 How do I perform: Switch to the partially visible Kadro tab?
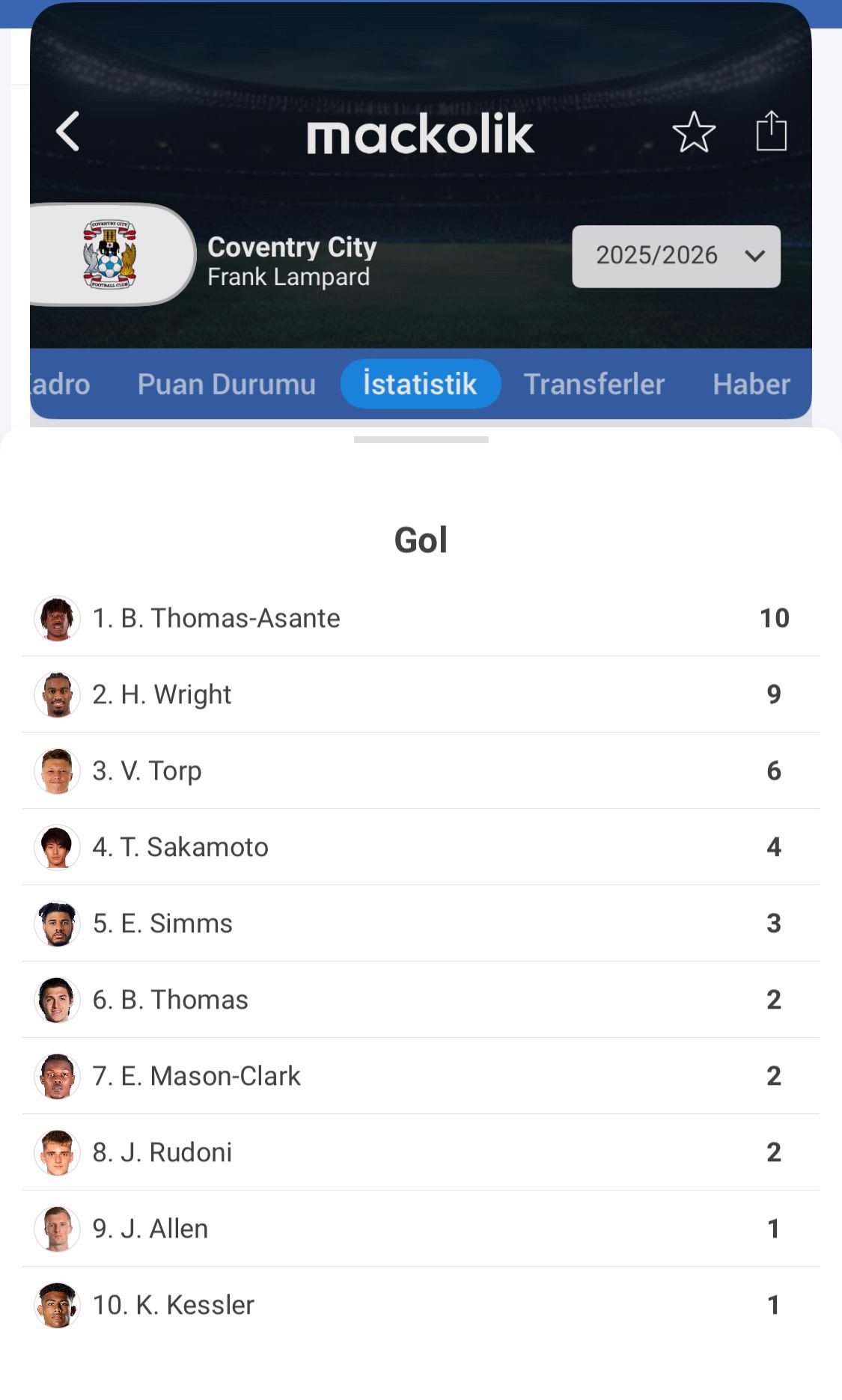[60, 384]
